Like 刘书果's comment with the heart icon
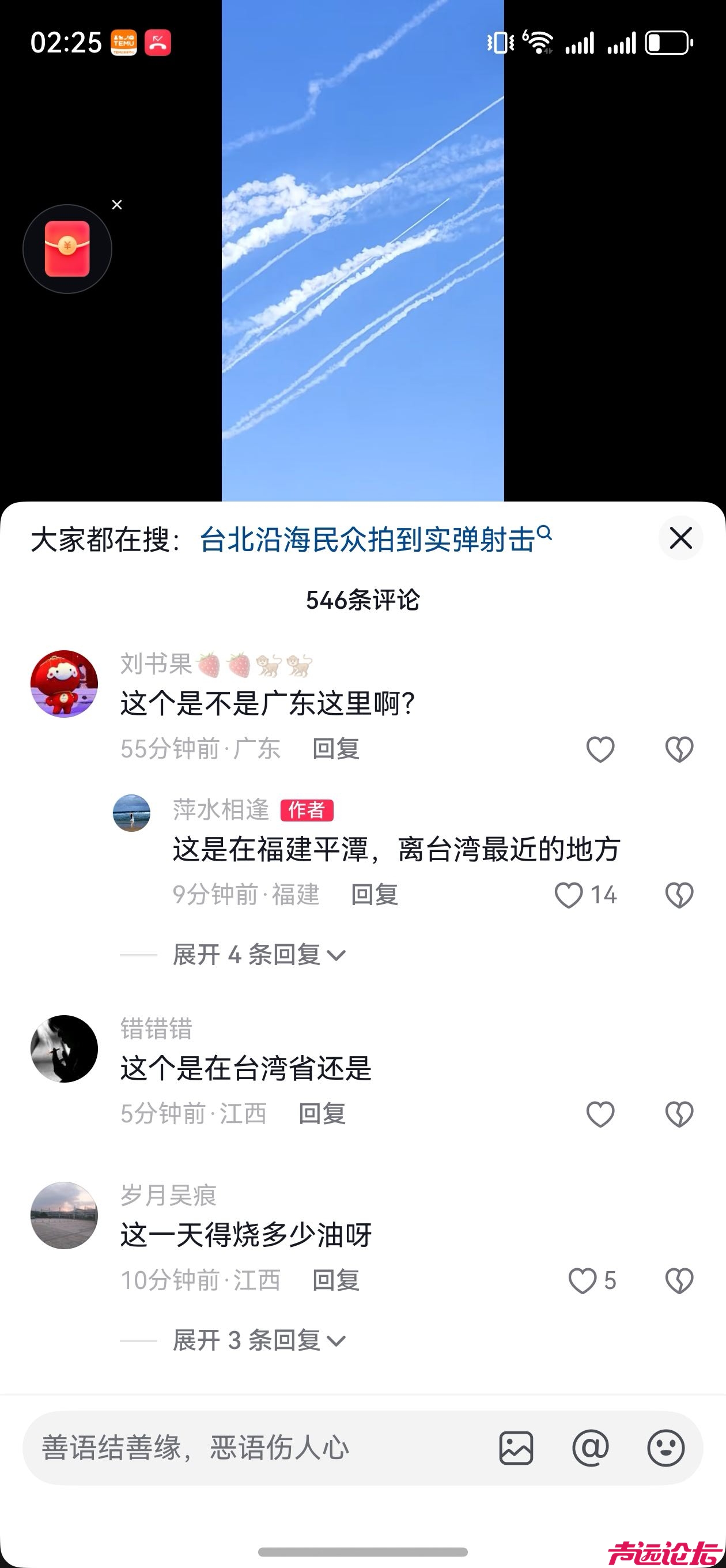This screenshot has width=726, height=1568. tap(600, 748)
